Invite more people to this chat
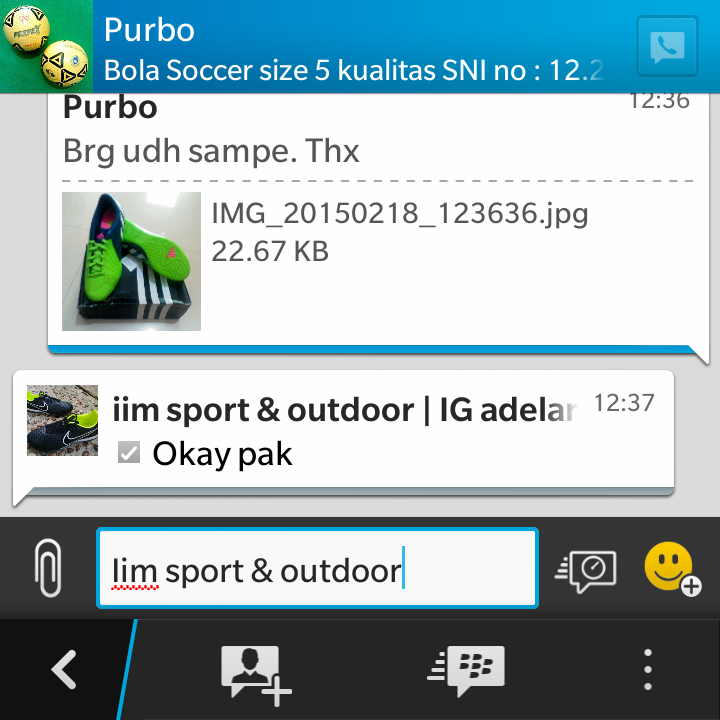The width and height of the screenshot is (720, 720). (255, 669)
